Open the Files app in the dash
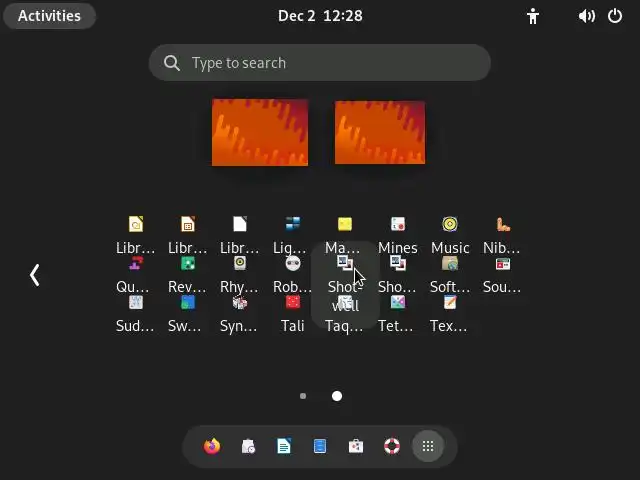The image size is (640, 480). (320, 446)
